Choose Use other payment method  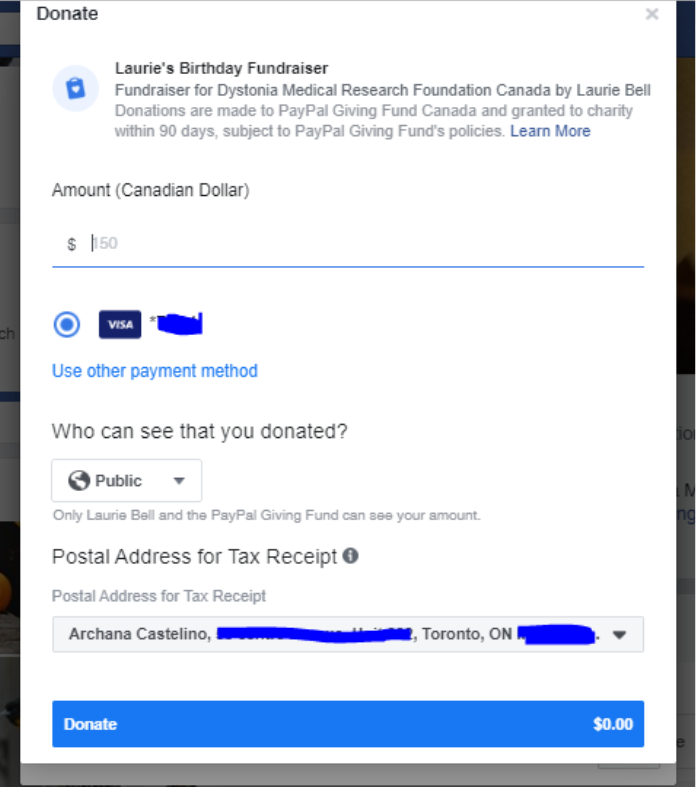point(155,371)
